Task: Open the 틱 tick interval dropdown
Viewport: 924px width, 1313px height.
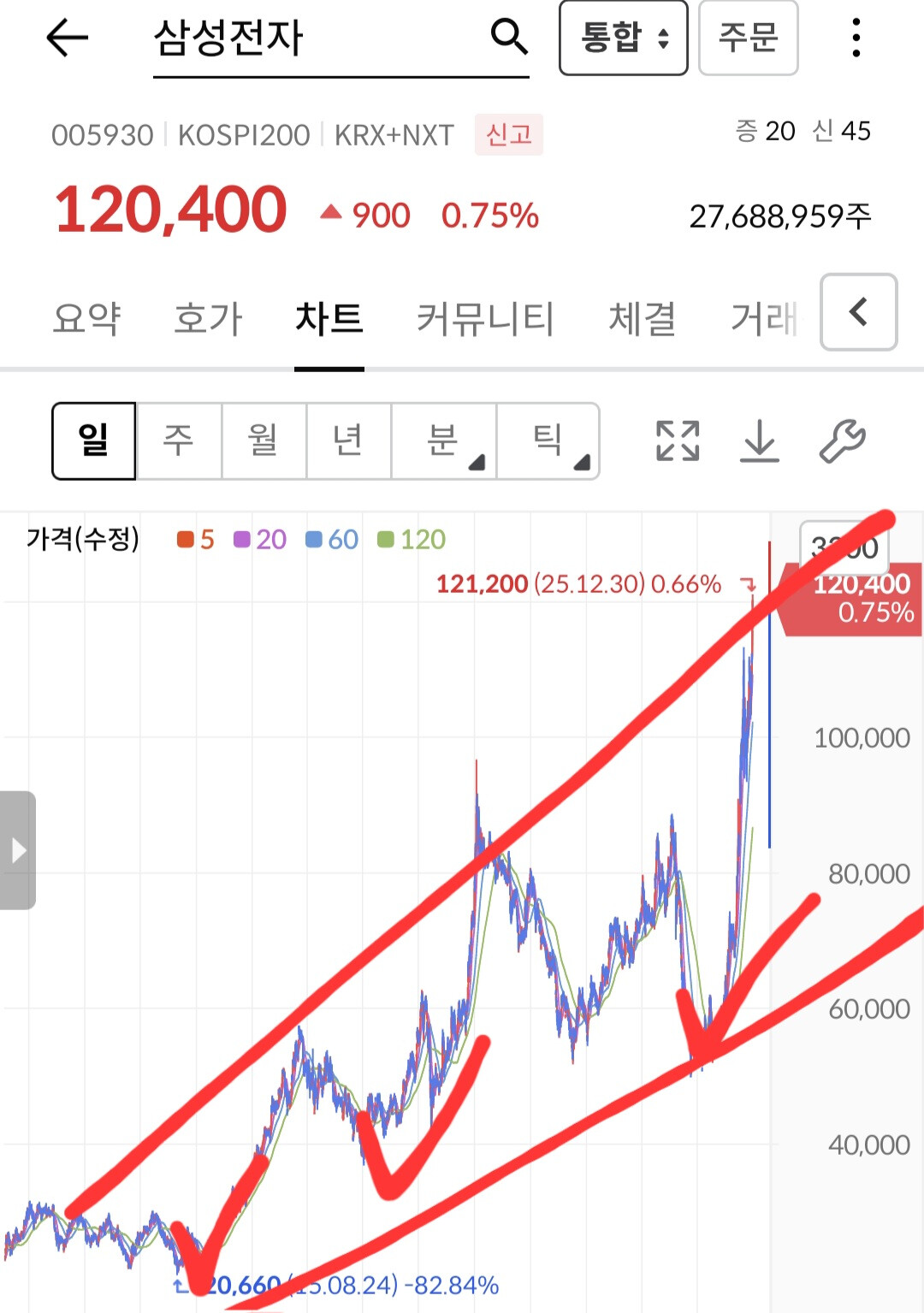Action: tap(548, 441)
